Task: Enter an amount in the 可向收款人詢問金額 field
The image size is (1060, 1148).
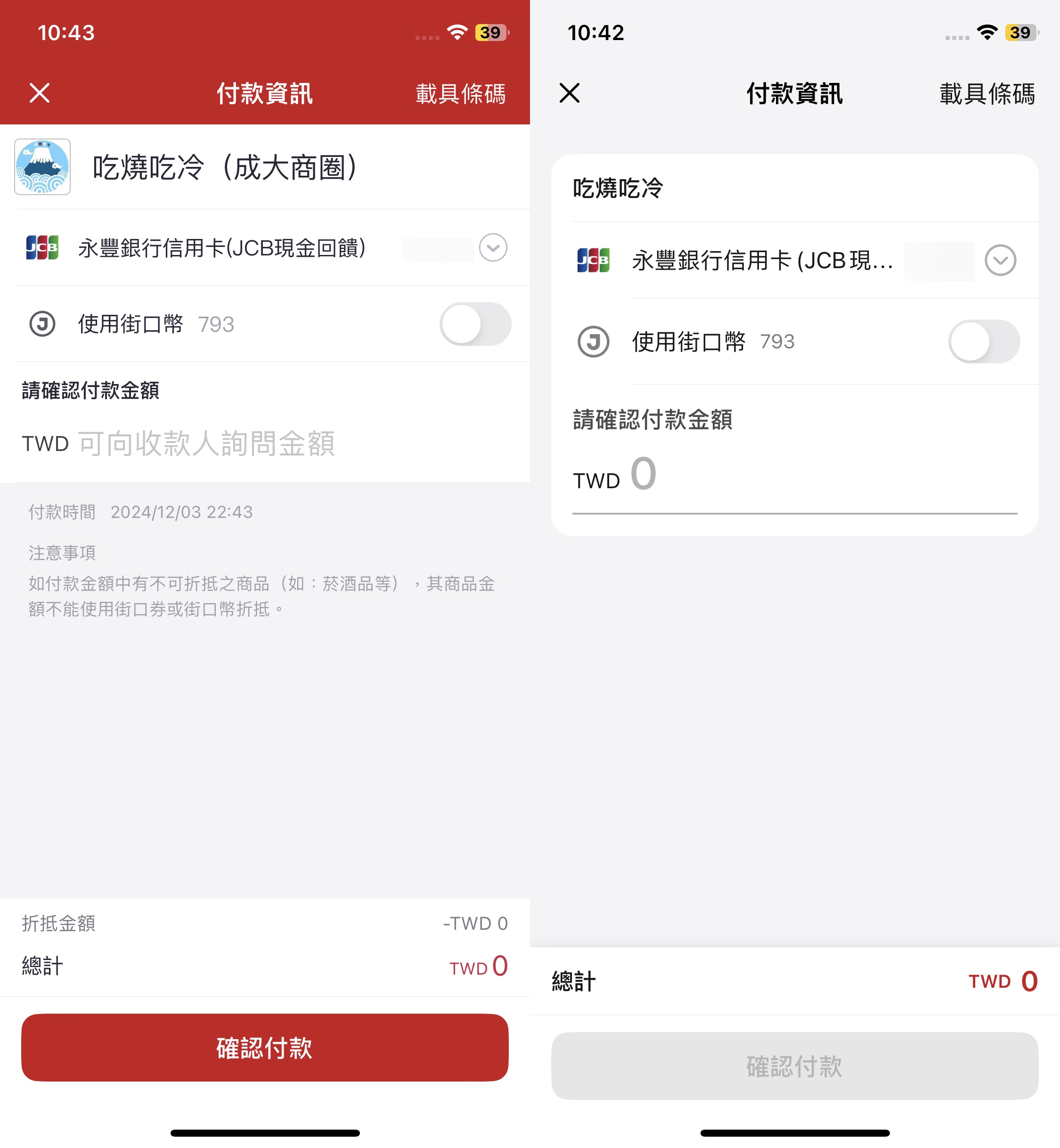Action: (x=206, y=443)
